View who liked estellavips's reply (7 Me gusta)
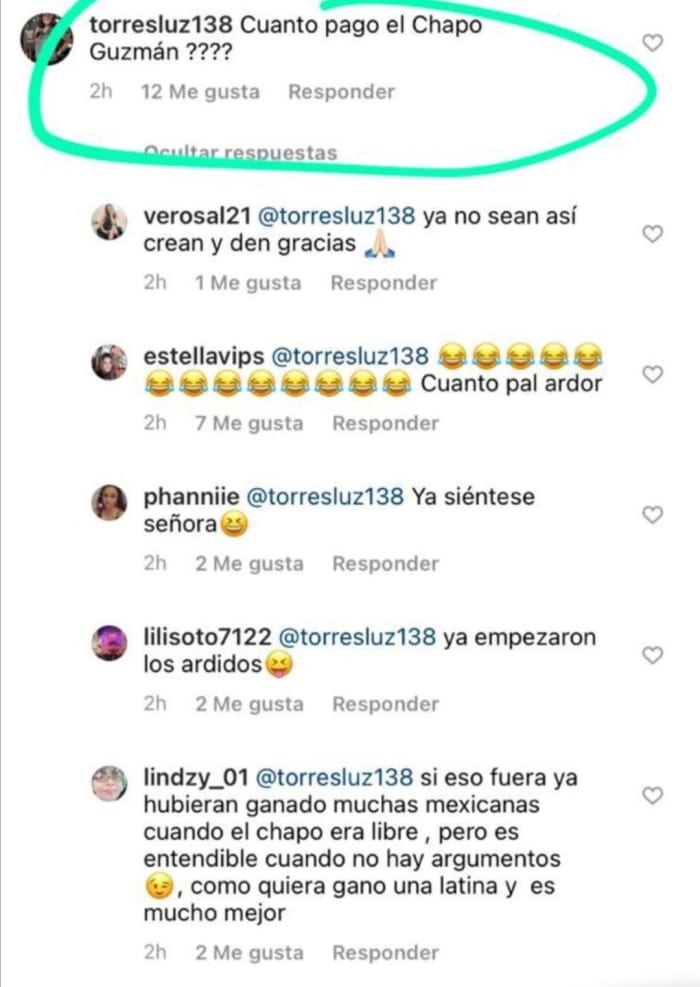The image size is (700, 987). click(248, 423)
